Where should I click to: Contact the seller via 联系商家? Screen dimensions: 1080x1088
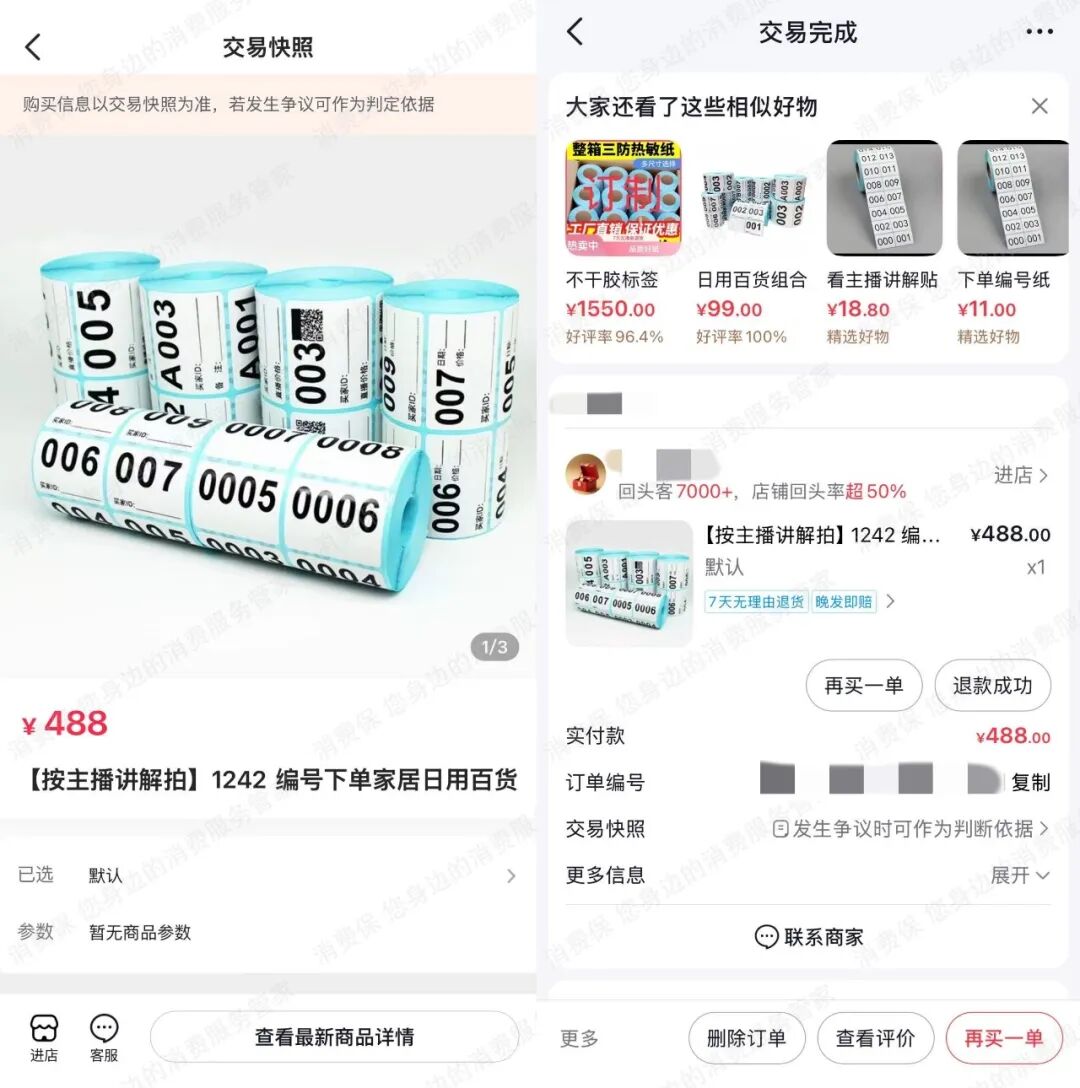[808, 937]
